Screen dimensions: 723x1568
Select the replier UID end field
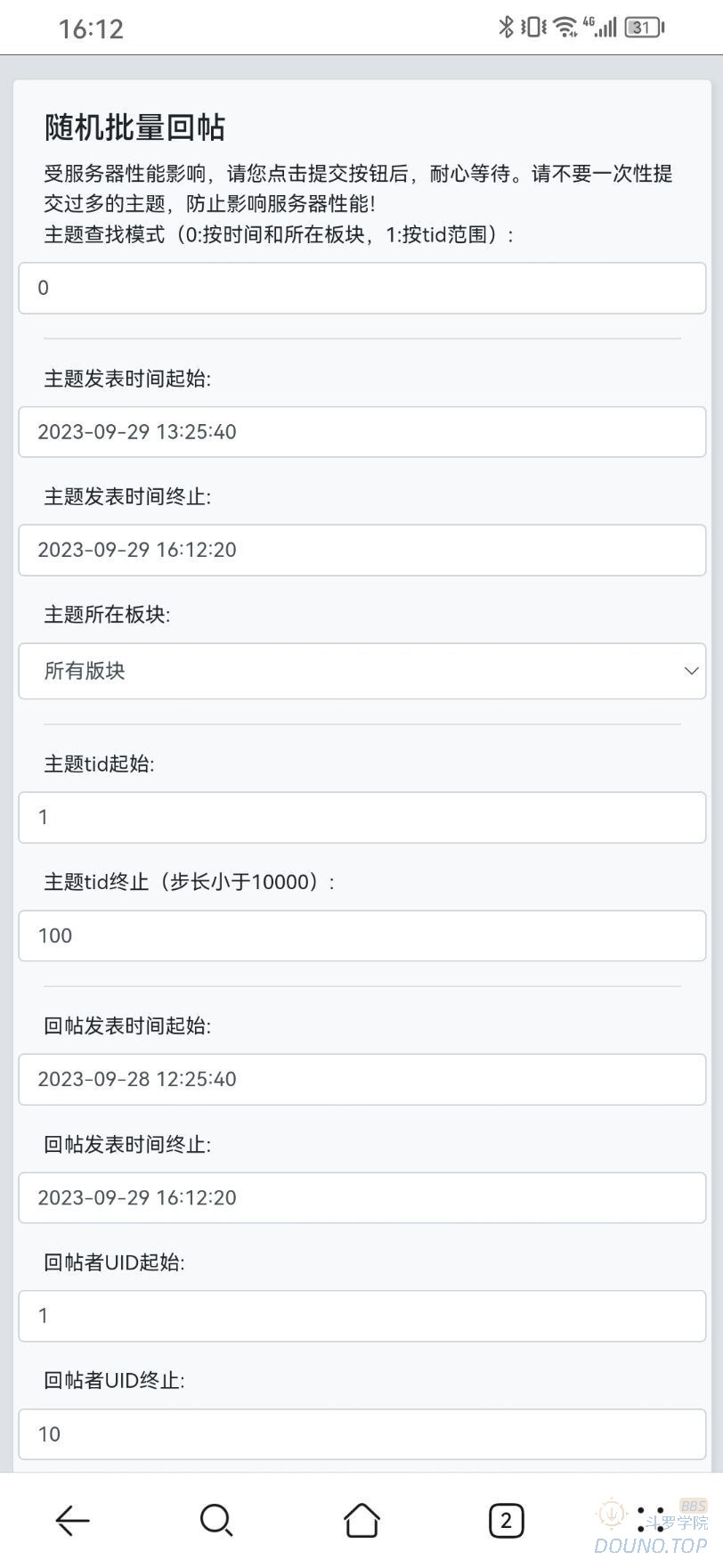click(x=361, y=1433)
